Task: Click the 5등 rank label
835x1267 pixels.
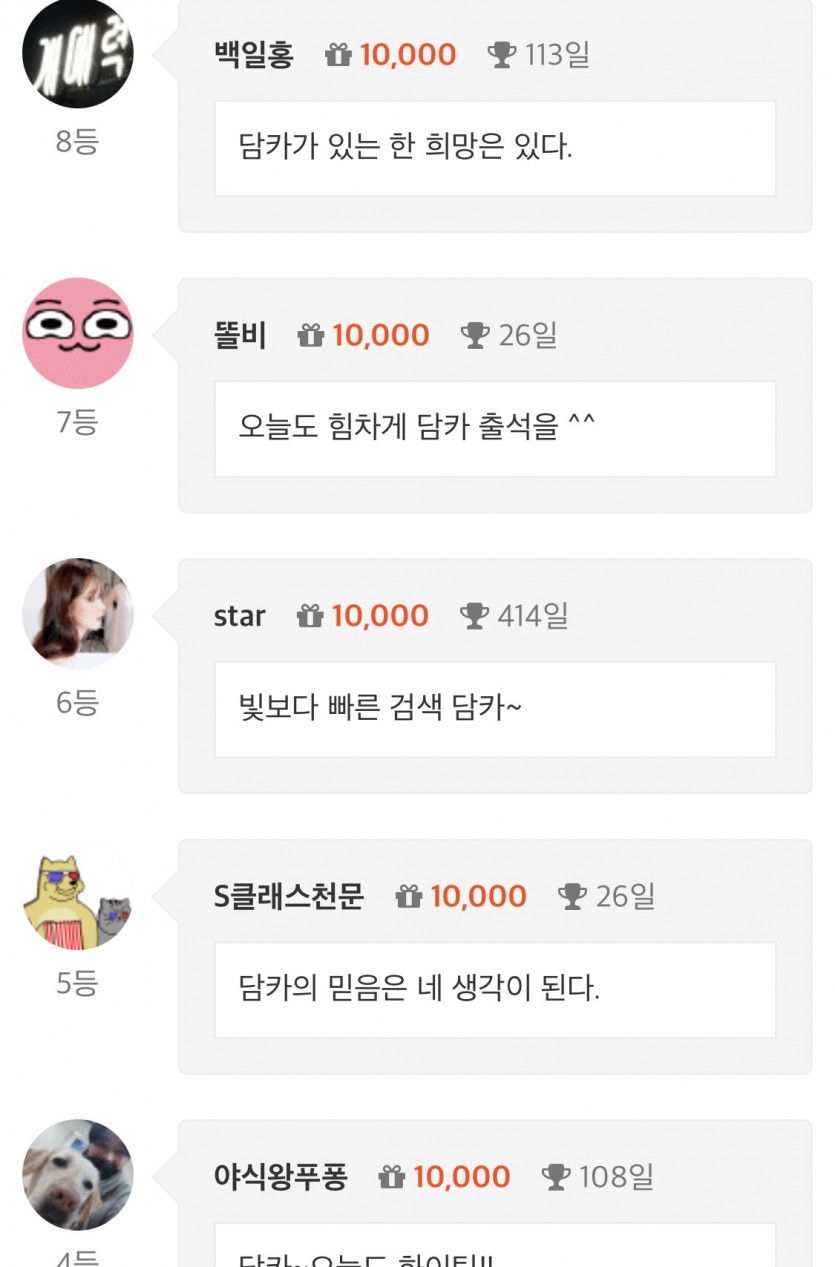Action: pos(78,981)
